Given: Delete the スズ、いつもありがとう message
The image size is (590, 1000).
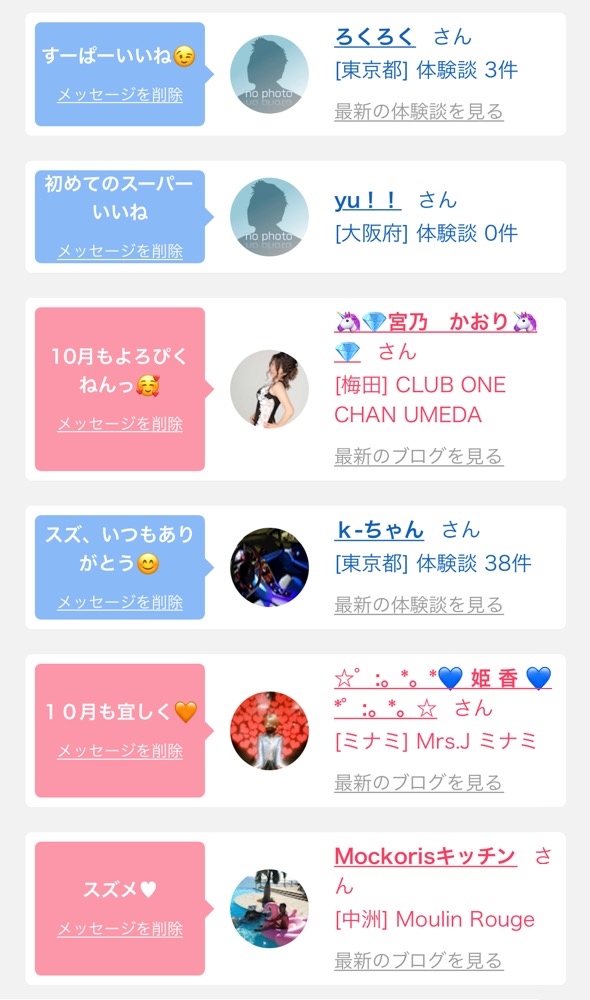Looking at the screenshot, I should click(120, 603).
